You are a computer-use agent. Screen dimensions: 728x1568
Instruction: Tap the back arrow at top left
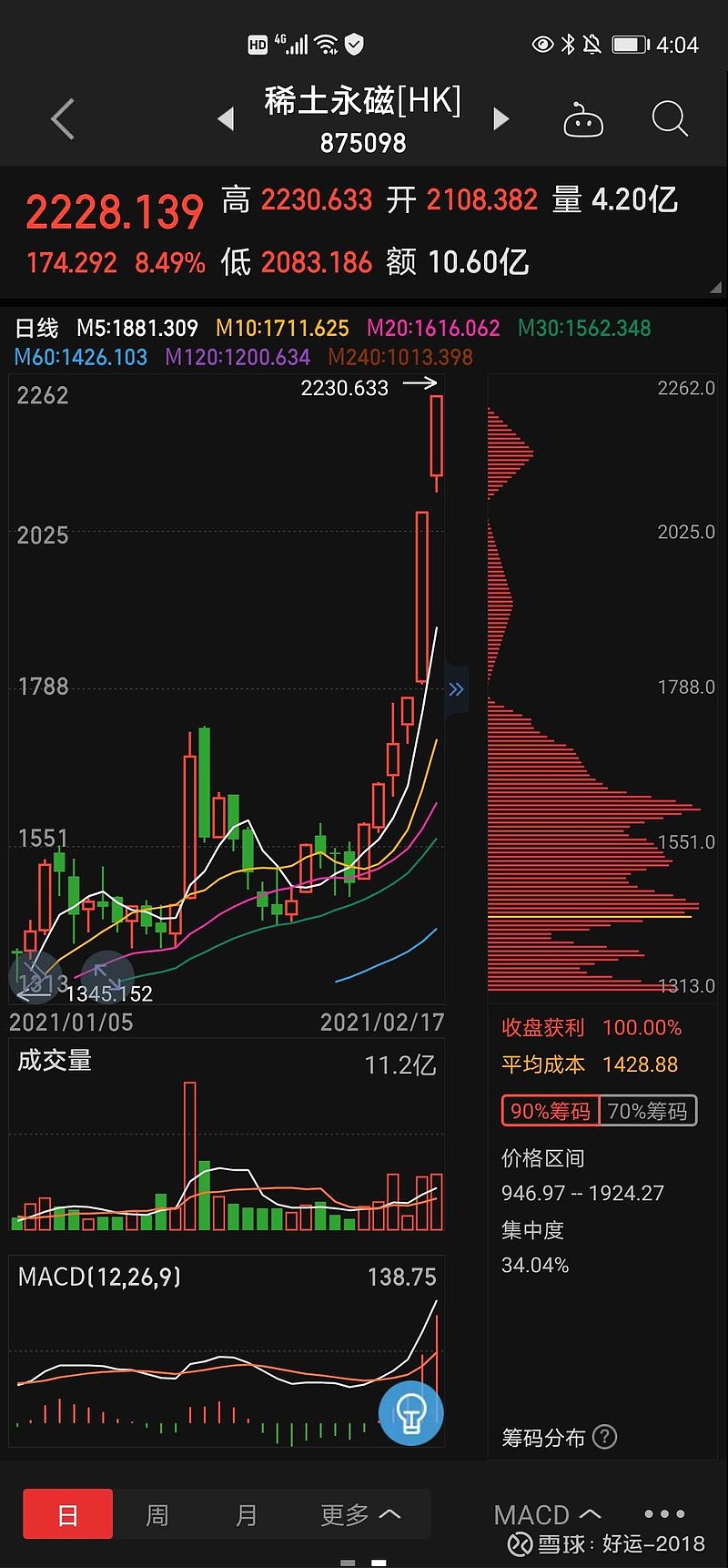tap(61, 119)
